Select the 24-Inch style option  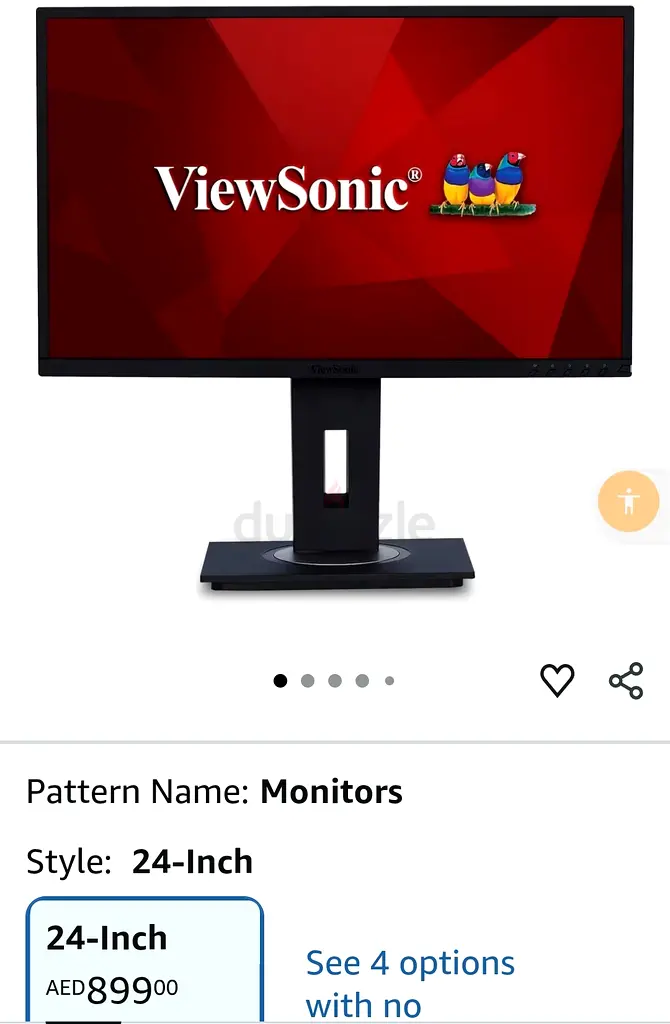tap(144, 962)
